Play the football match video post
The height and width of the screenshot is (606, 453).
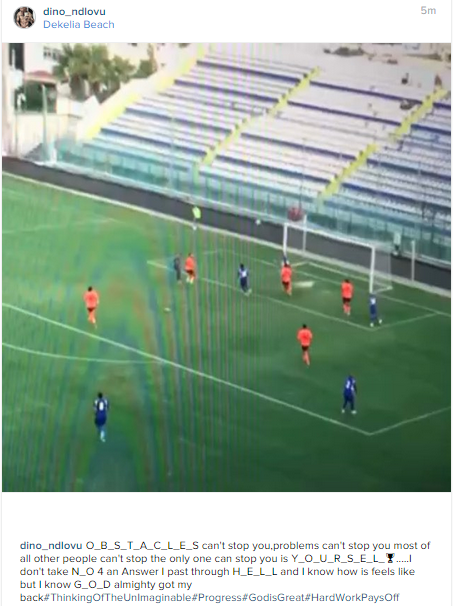tap(226, 267)
